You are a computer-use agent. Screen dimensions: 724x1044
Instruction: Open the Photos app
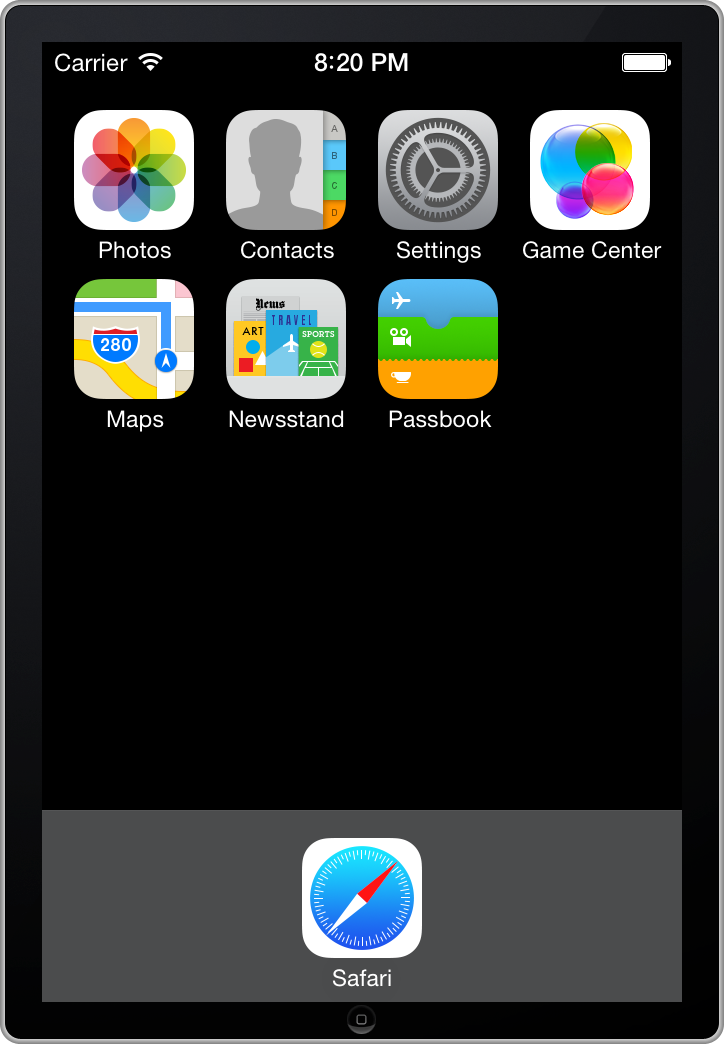(x=134, y=170)
